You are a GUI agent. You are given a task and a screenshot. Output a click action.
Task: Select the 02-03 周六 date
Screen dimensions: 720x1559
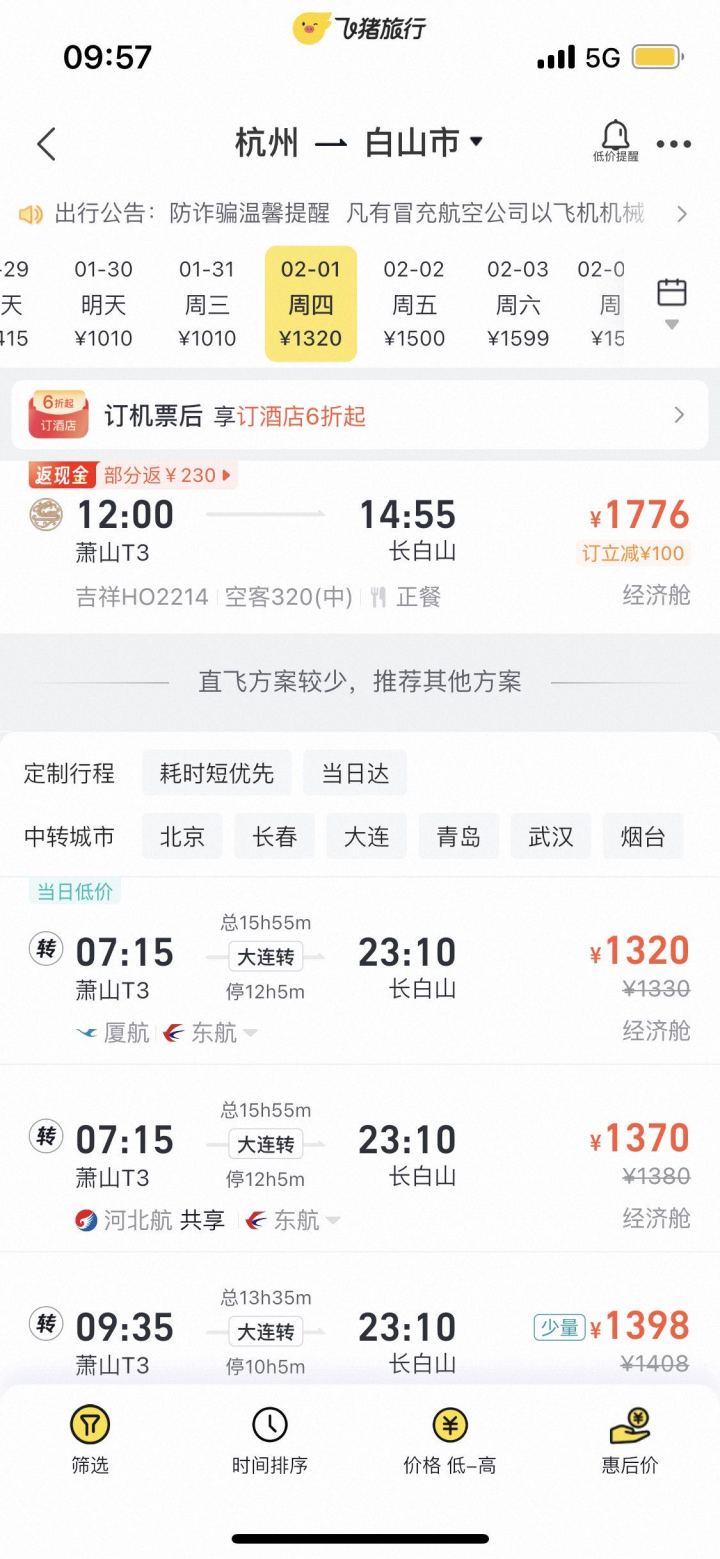[x=517, y=303]
